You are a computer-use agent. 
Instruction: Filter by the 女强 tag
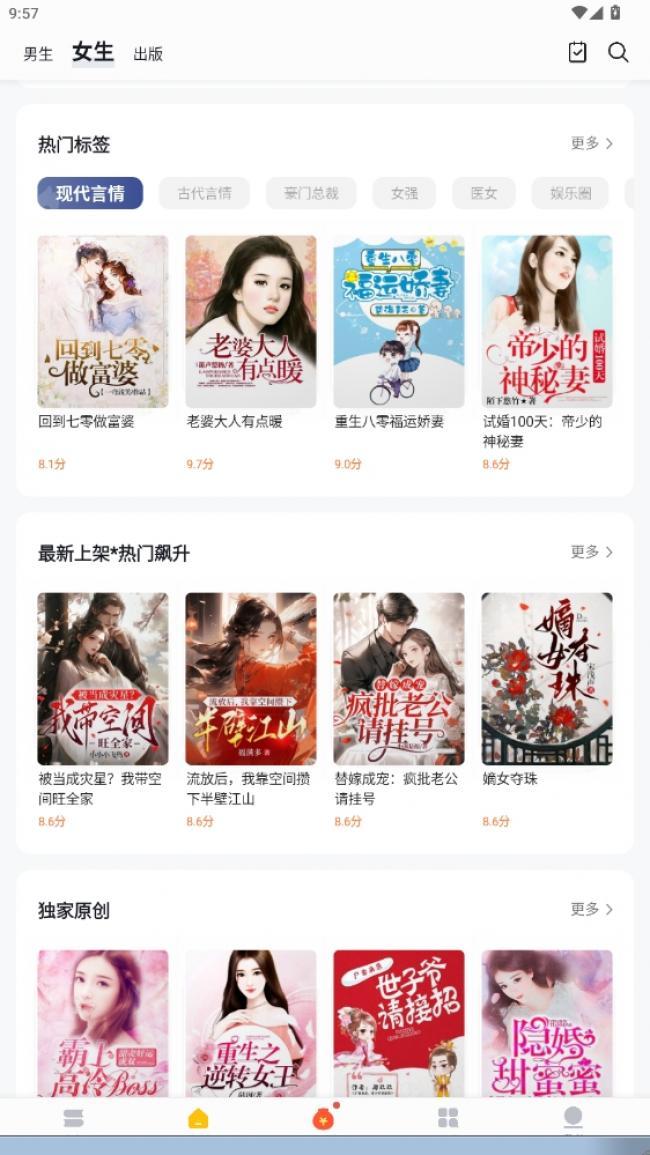(404, 193)
